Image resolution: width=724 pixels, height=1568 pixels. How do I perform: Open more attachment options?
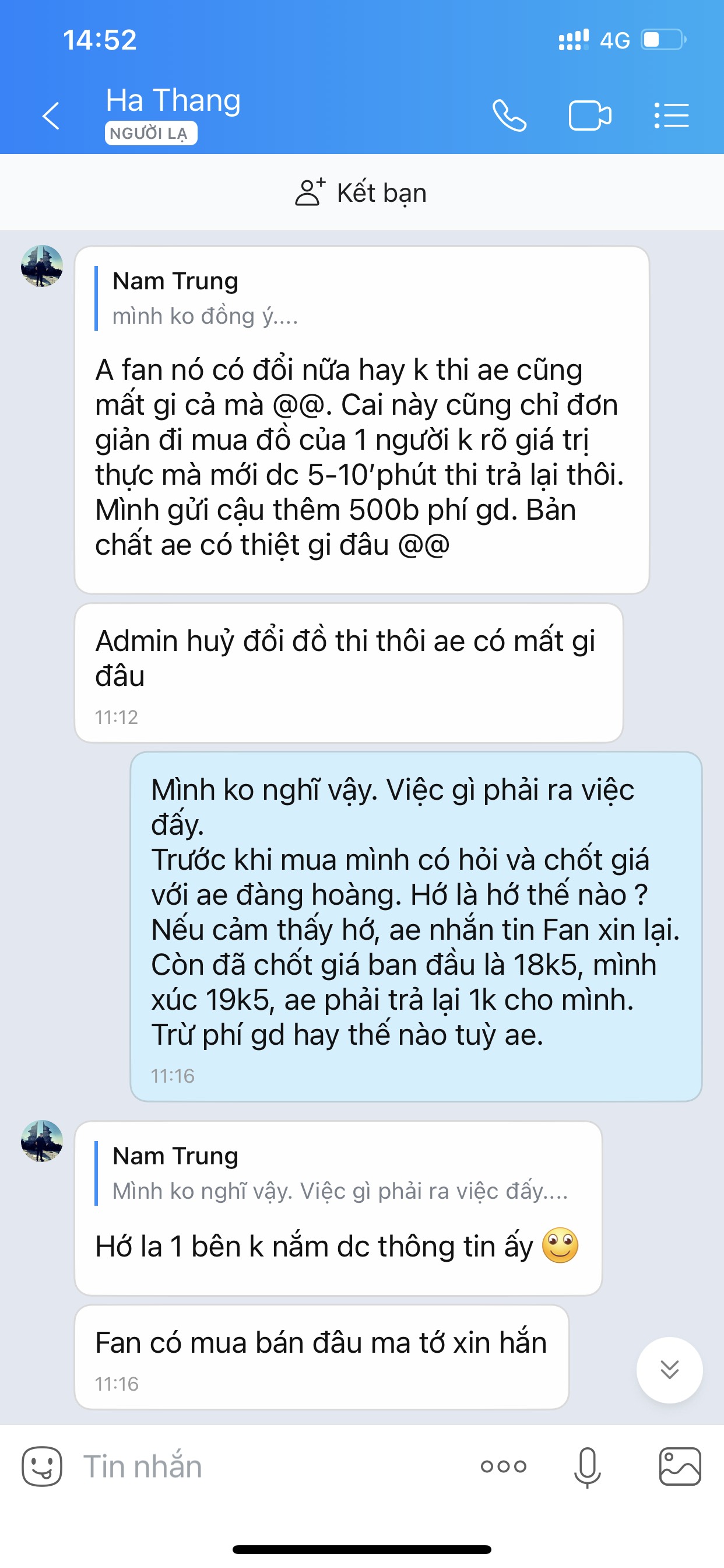click(x=503, y=1466)
